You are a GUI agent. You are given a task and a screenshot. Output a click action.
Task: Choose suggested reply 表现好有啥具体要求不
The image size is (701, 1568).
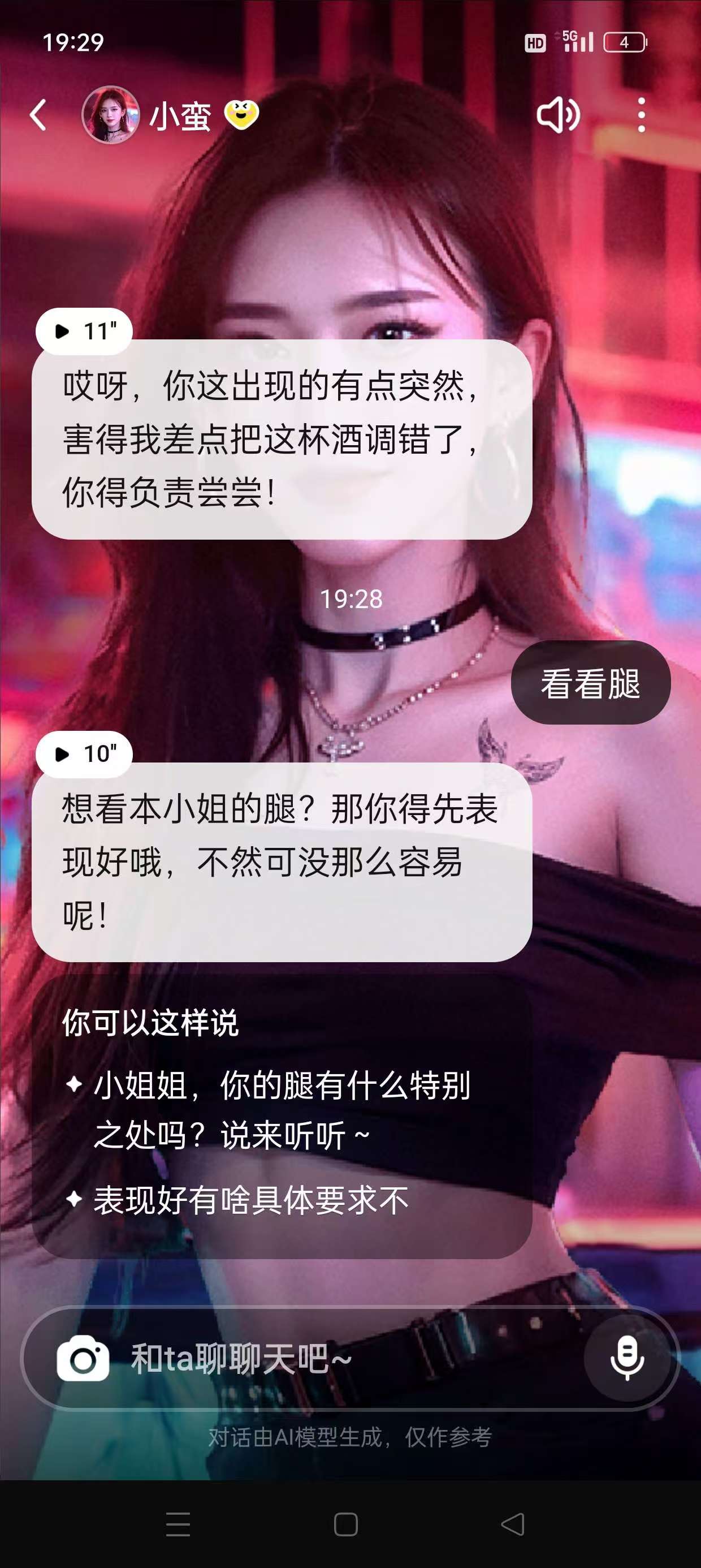point(250,1200)
